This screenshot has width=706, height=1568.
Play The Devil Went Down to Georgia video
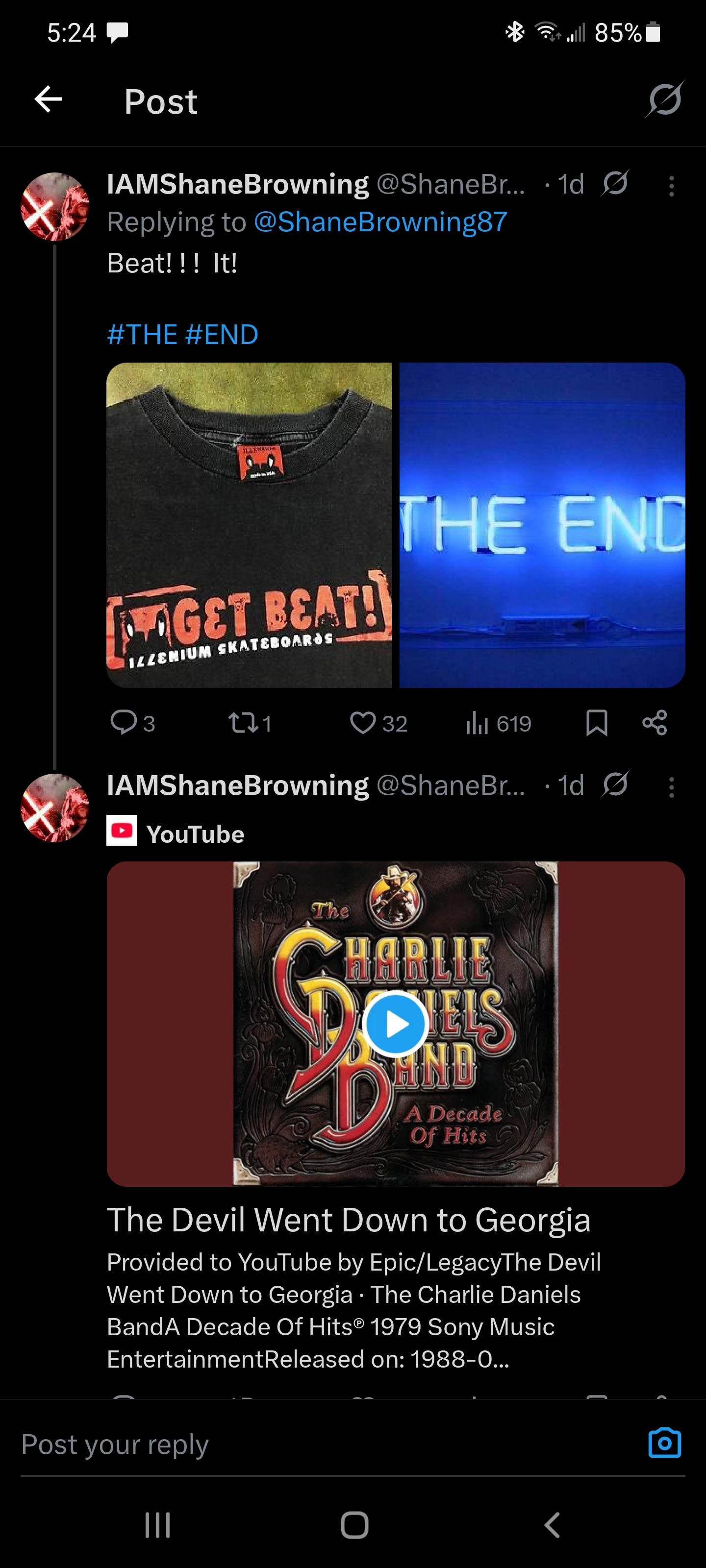click(x=395, y=1024)
